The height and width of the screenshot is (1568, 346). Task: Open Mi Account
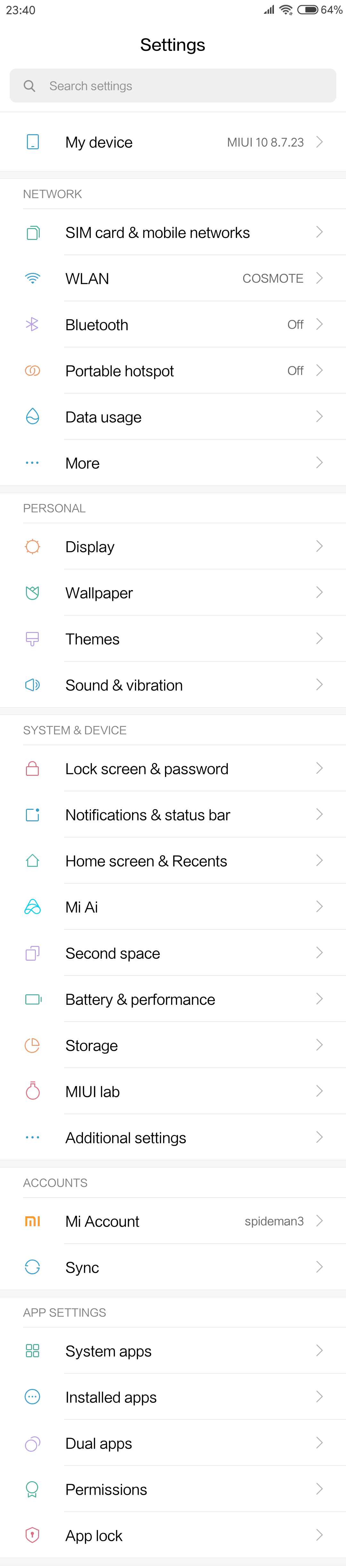[173, 1222]
